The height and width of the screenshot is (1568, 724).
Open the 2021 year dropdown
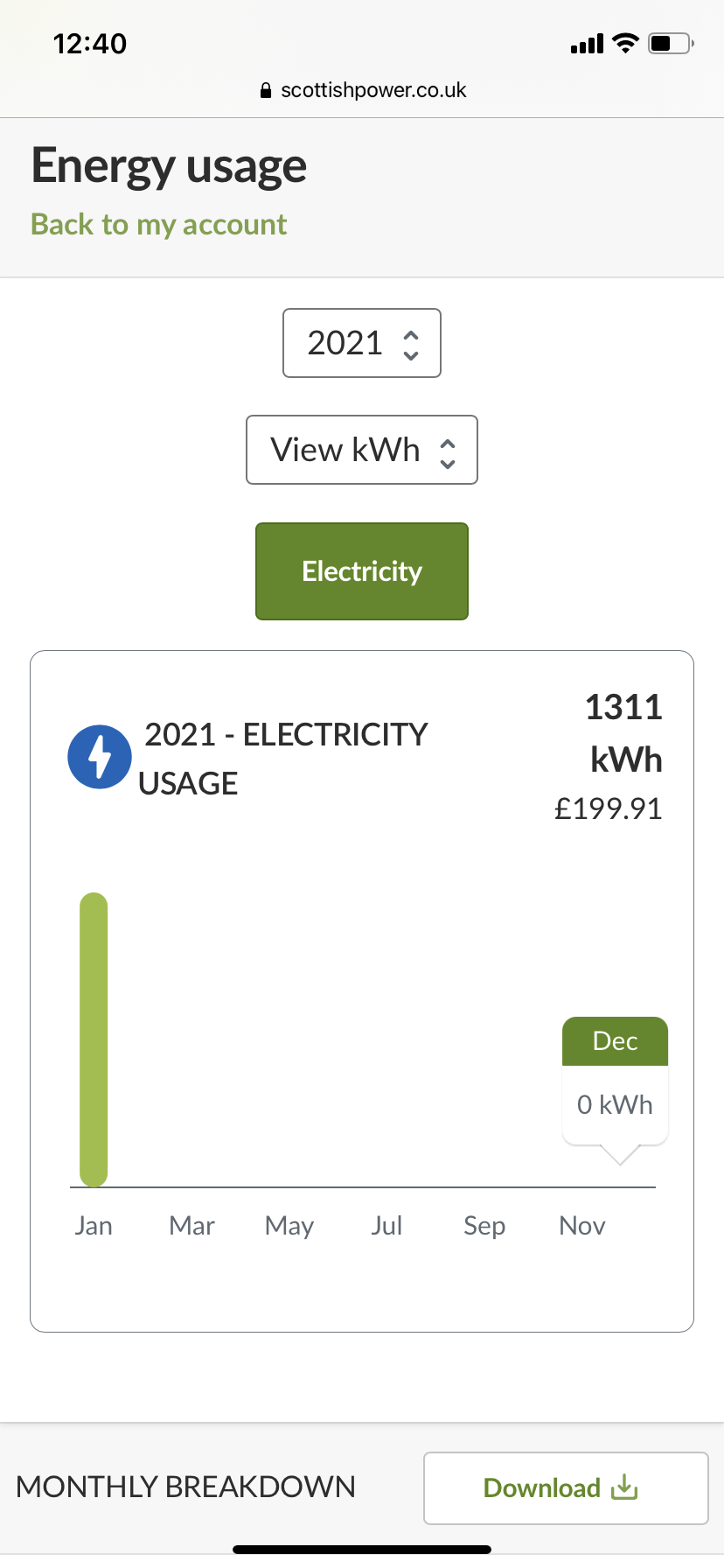pyautogui.click(x=362, y=343)
